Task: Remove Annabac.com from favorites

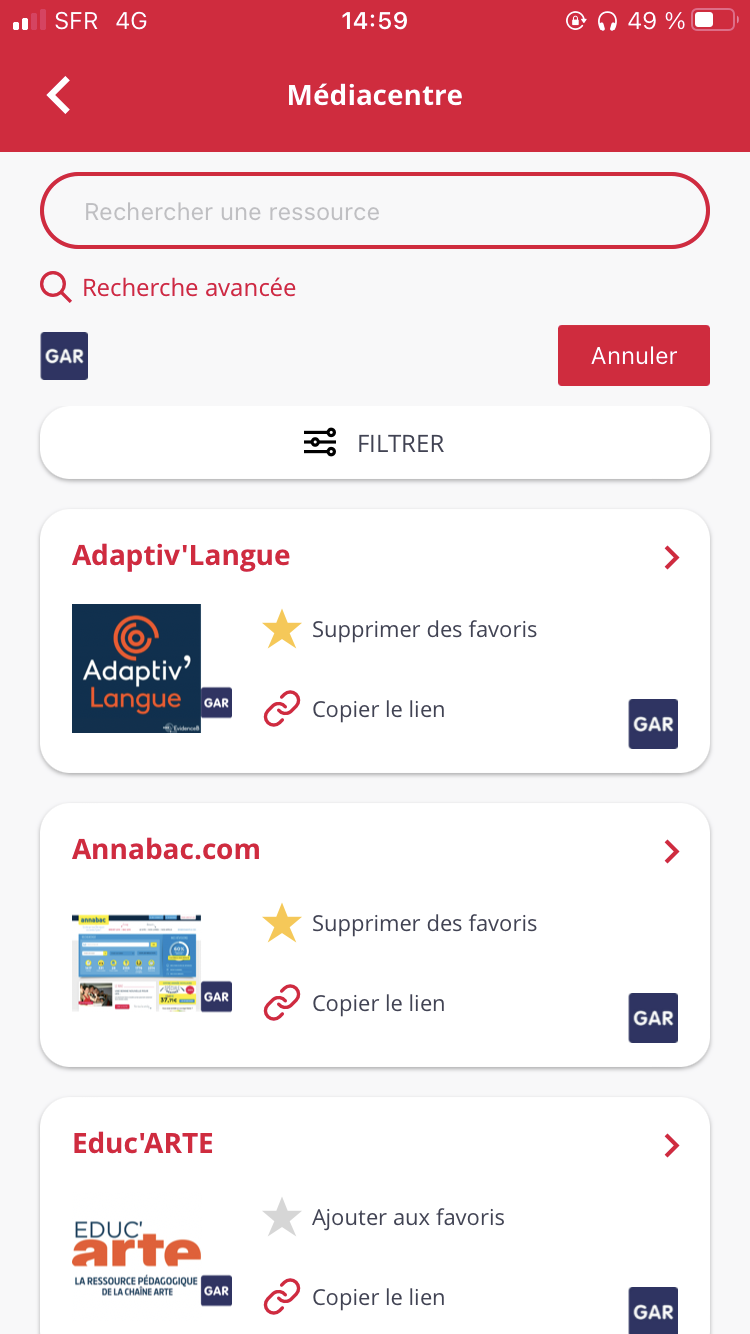Action: coord(400,924)
